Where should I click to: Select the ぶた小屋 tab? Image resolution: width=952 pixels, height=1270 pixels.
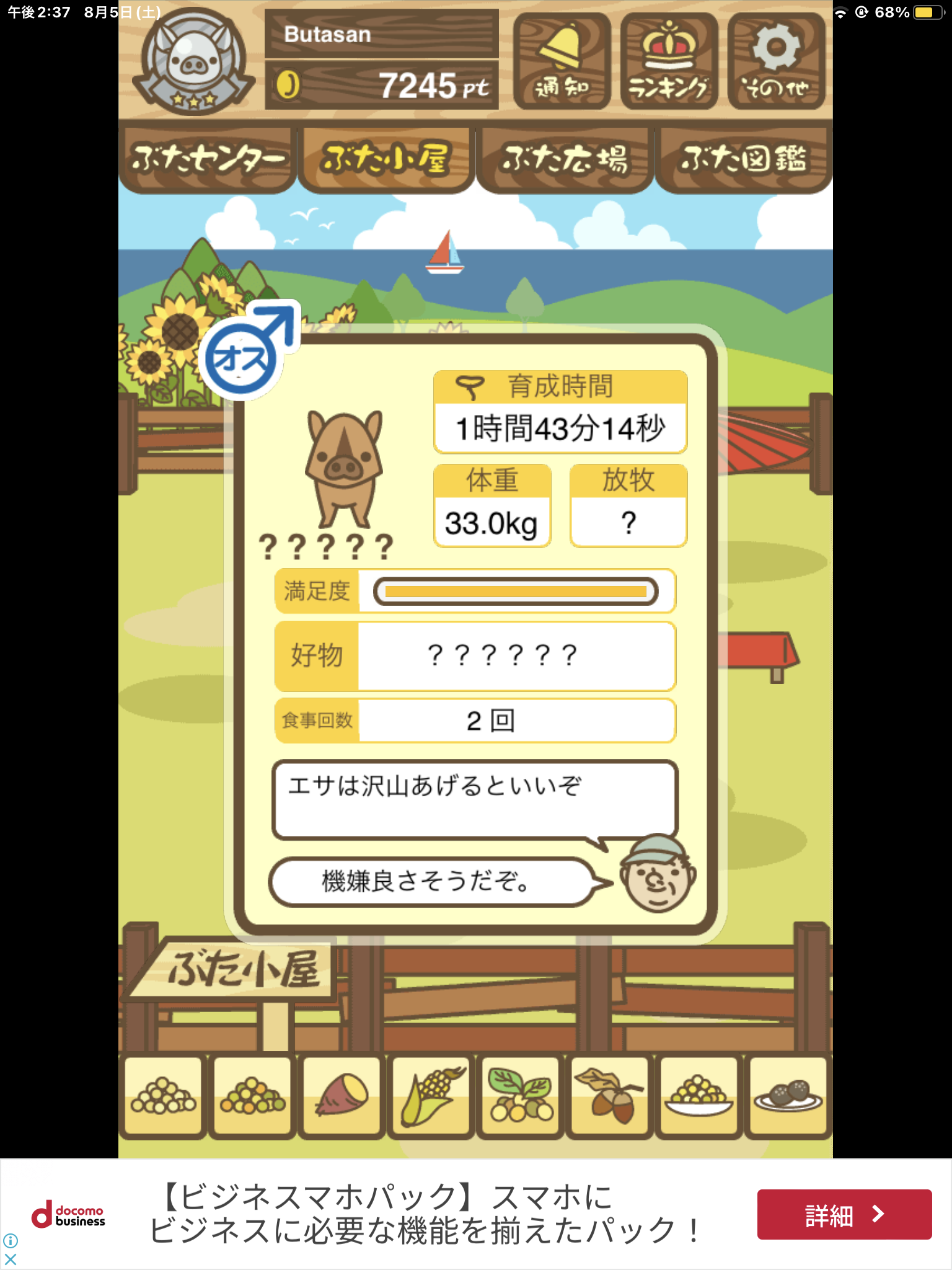coord(386,159)
